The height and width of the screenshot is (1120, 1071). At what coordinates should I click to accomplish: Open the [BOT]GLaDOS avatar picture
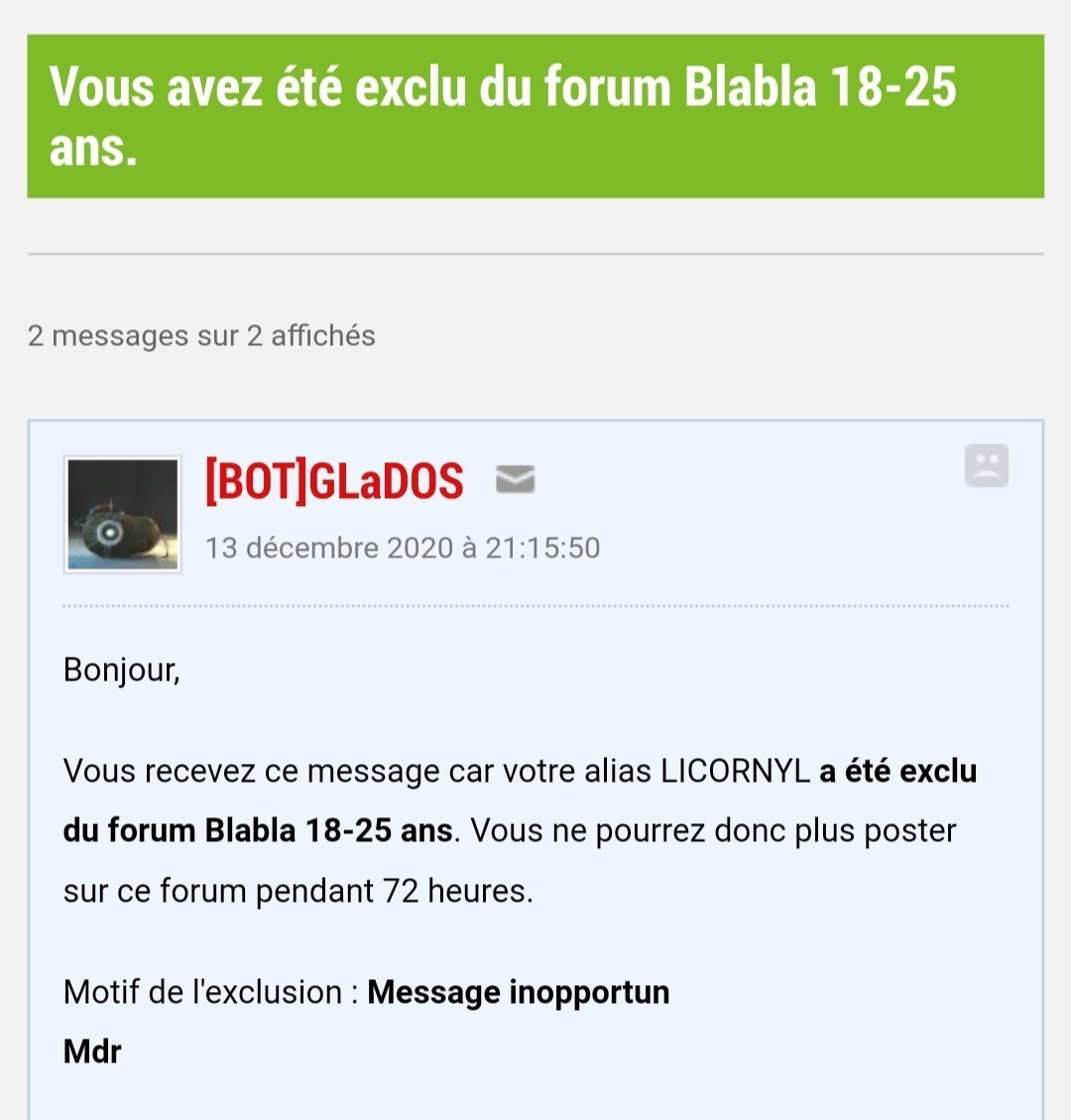pyautogui.click(x=123, y=514)
